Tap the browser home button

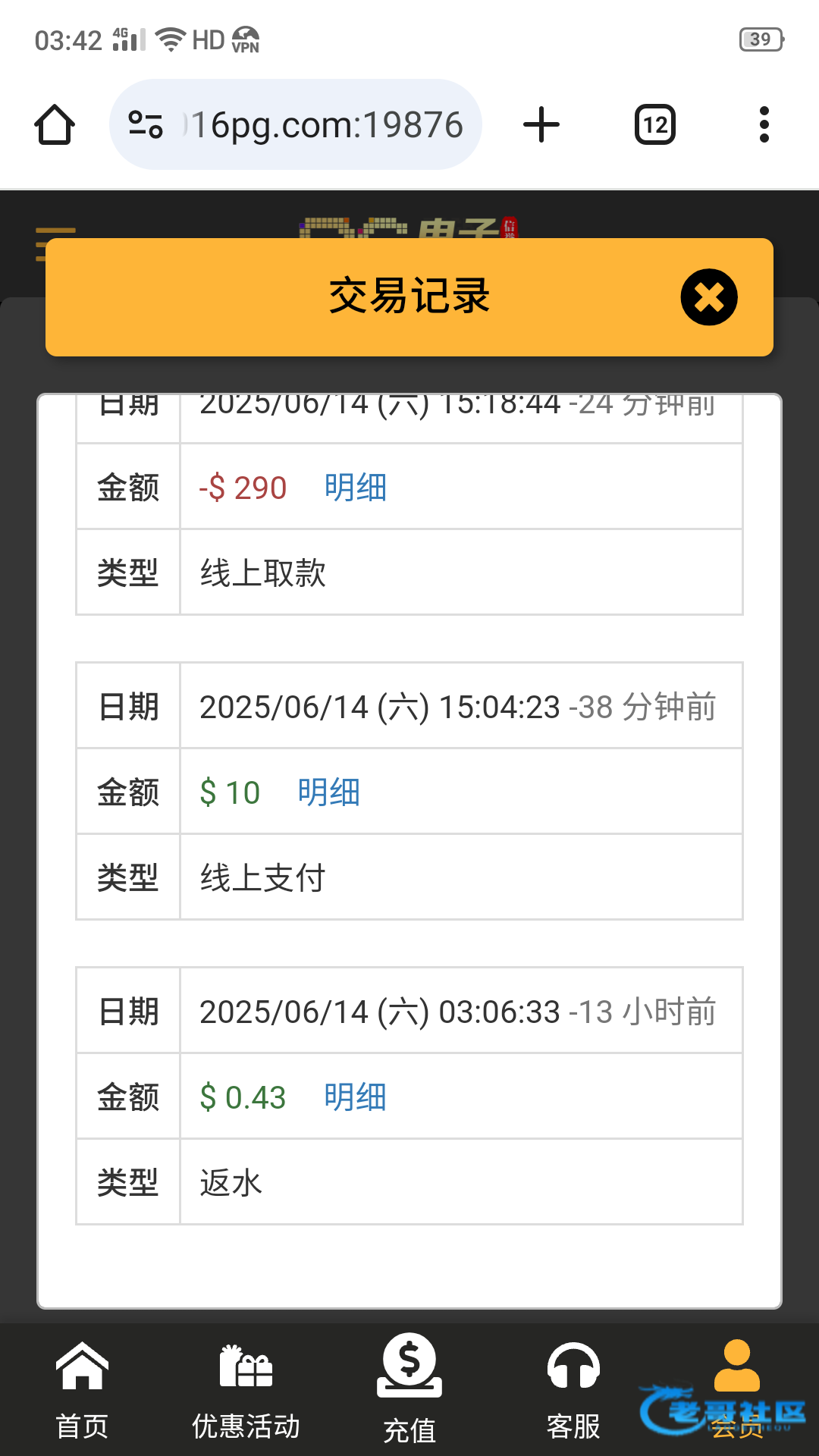pyautogui.click(x=55, y=124)
